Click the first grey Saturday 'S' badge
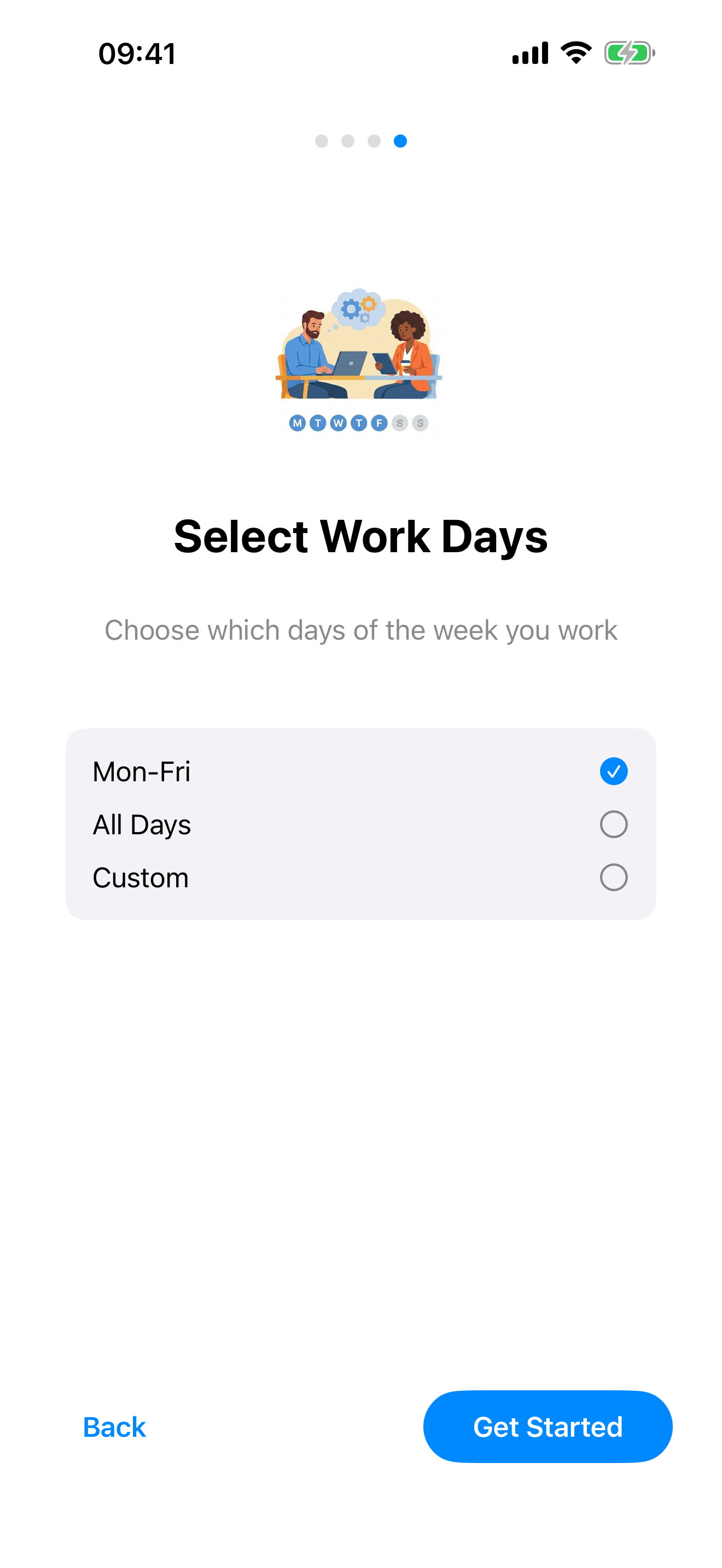 [400, 423]
